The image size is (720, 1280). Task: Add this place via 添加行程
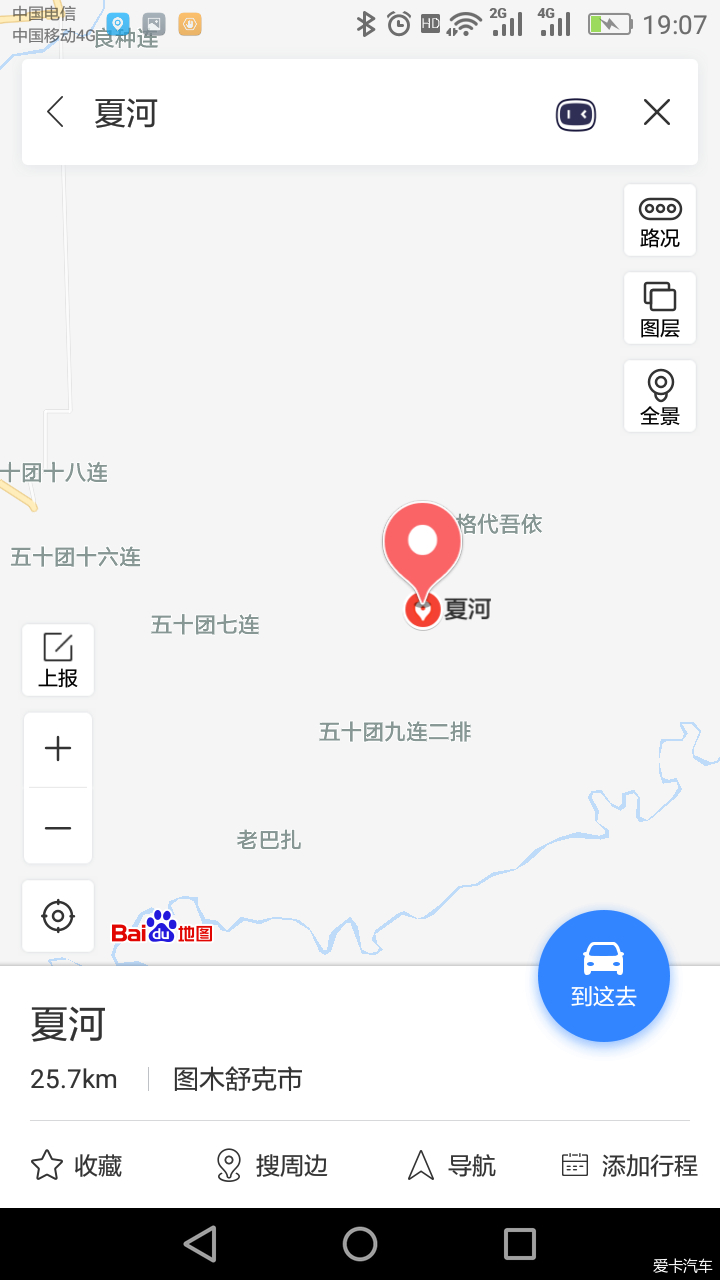[x=629, y=1165]
